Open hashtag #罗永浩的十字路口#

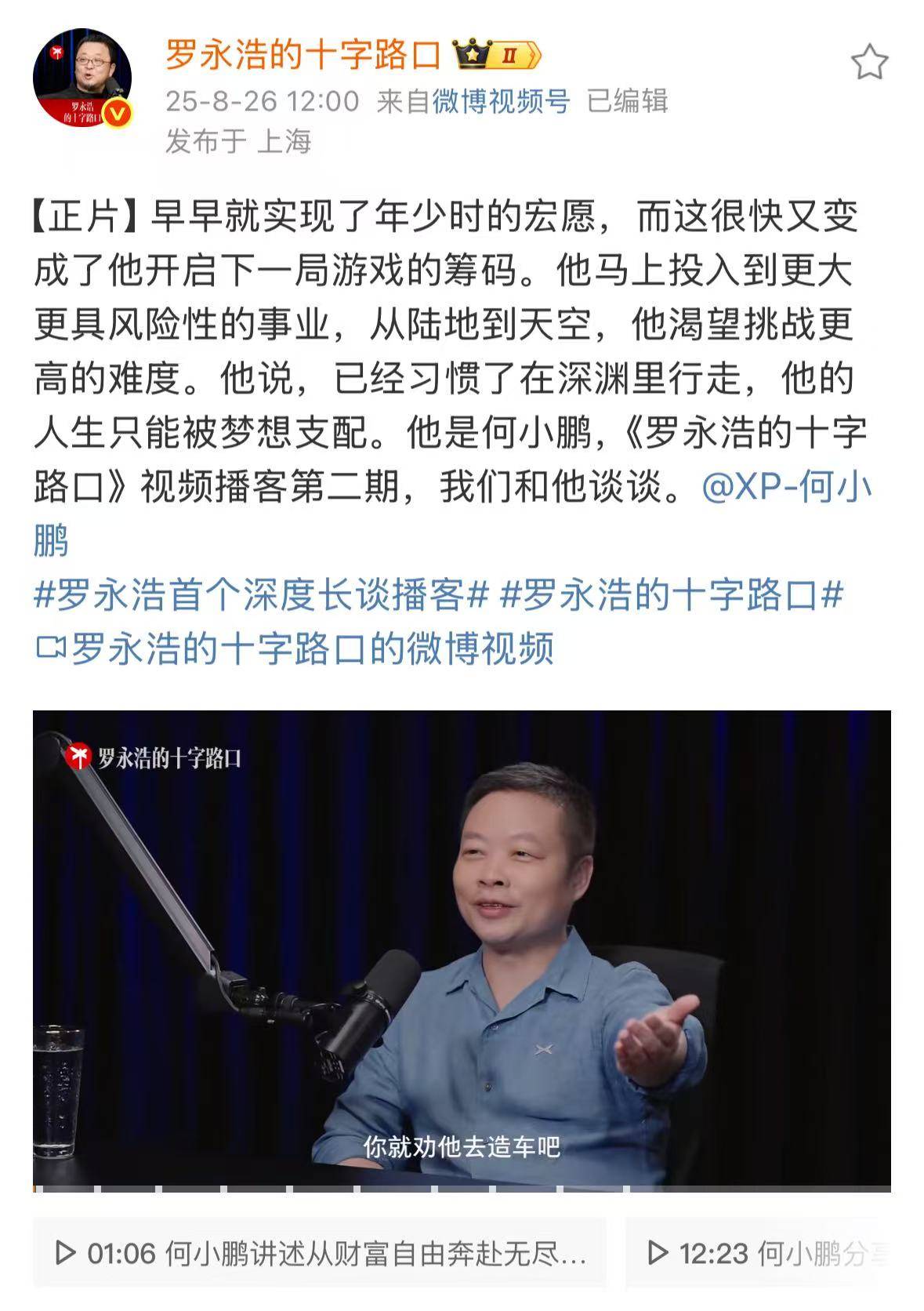coord(671,595)
